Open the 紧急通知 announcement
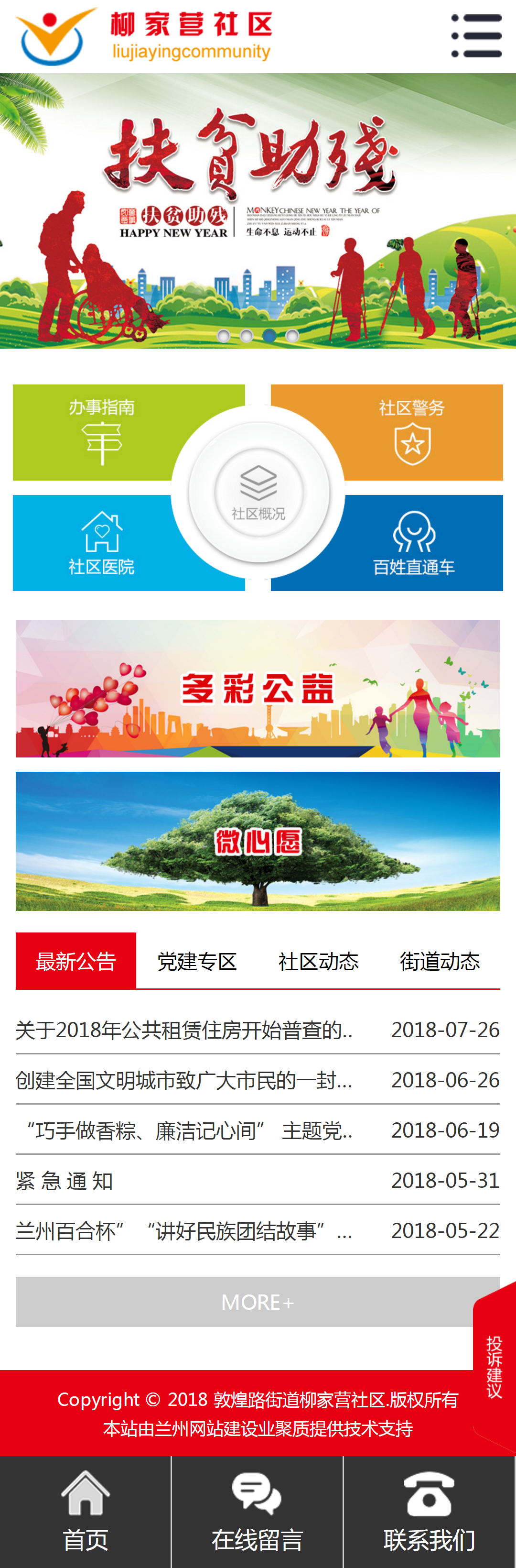Image resolution: width=516 pixels, height=1568 pixels. tap(64, 1181)
